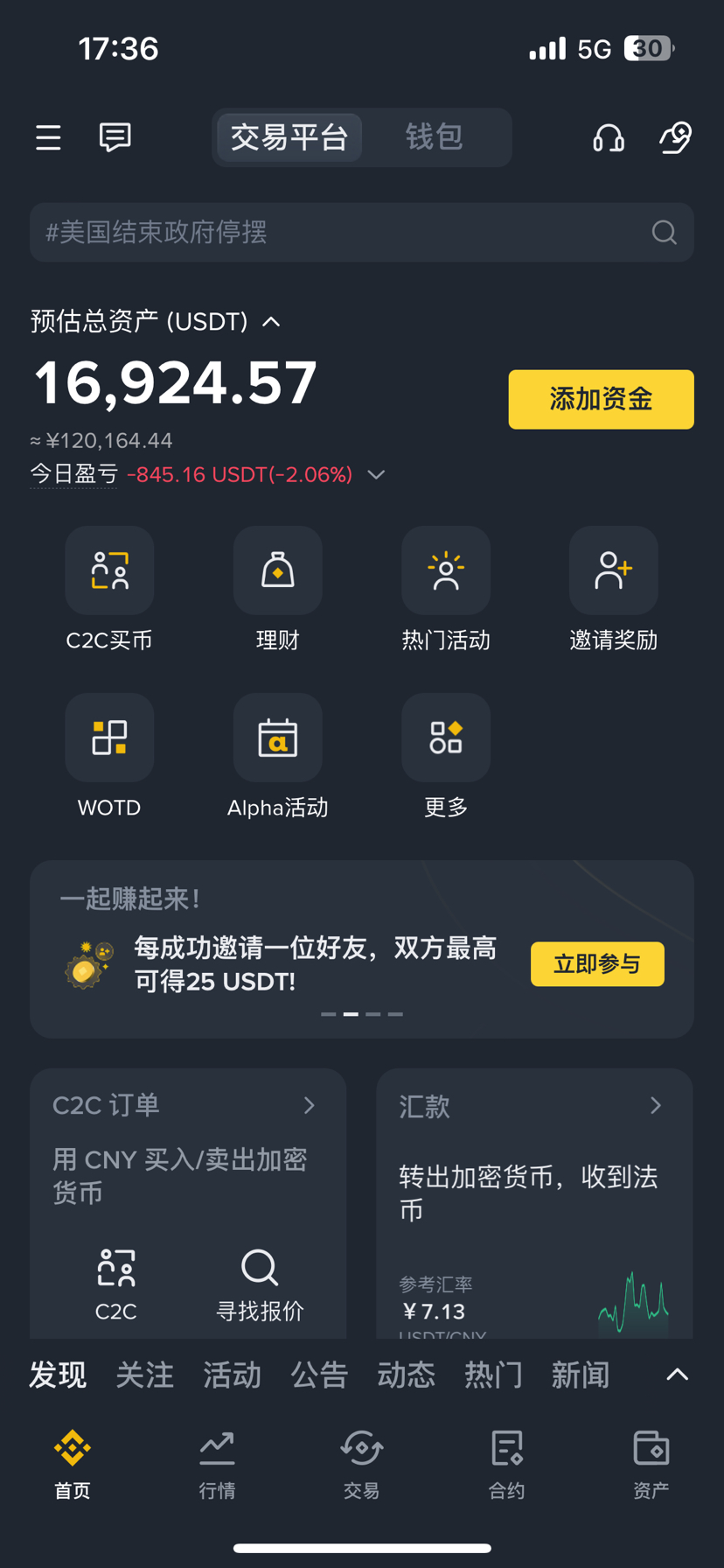Tap 寻找报价 in C2C card
Screen dimensions: 724x1568
[260, 1284]
